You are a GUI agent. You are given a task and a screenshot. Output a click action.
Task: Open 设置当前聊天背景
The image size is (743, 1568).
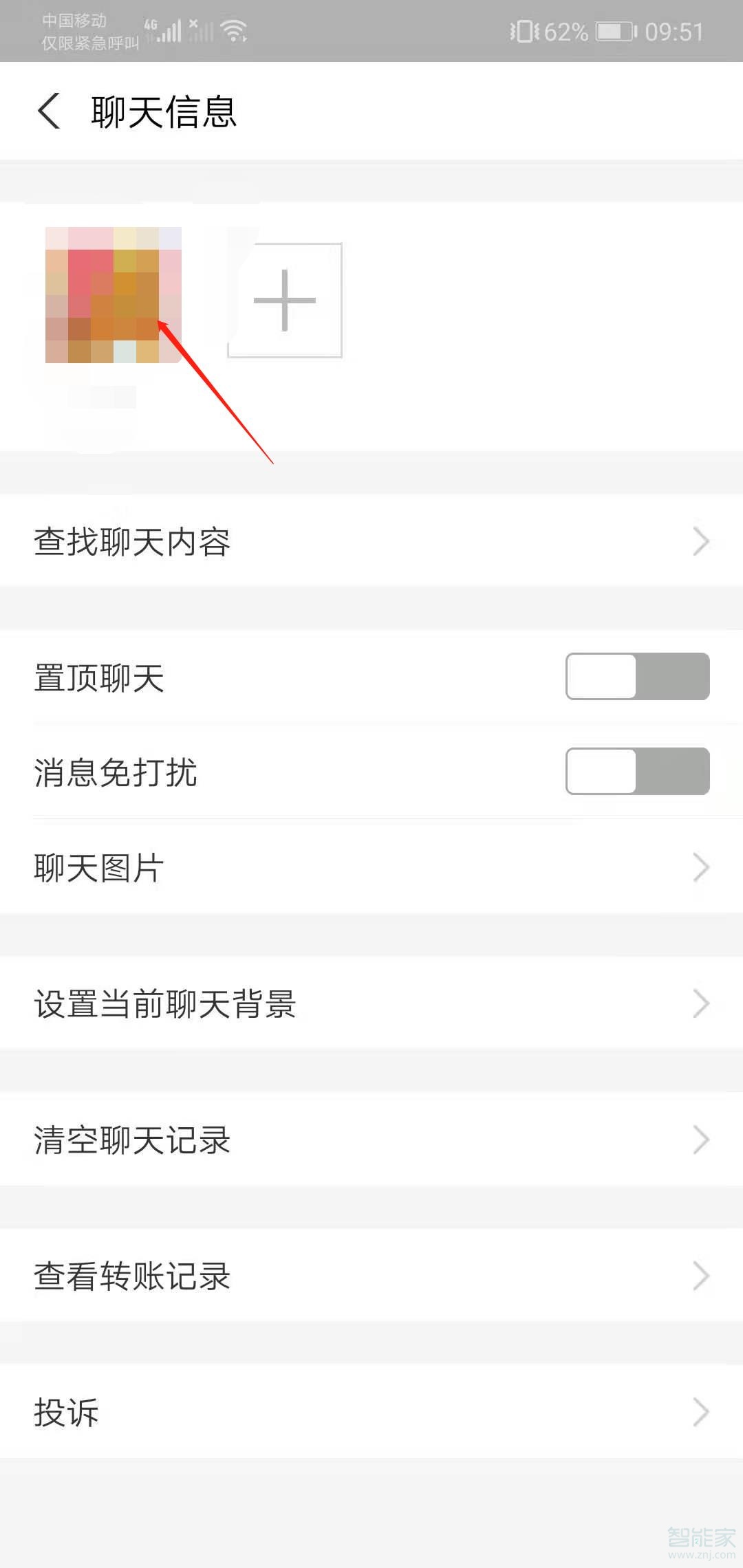(371, 1003)
